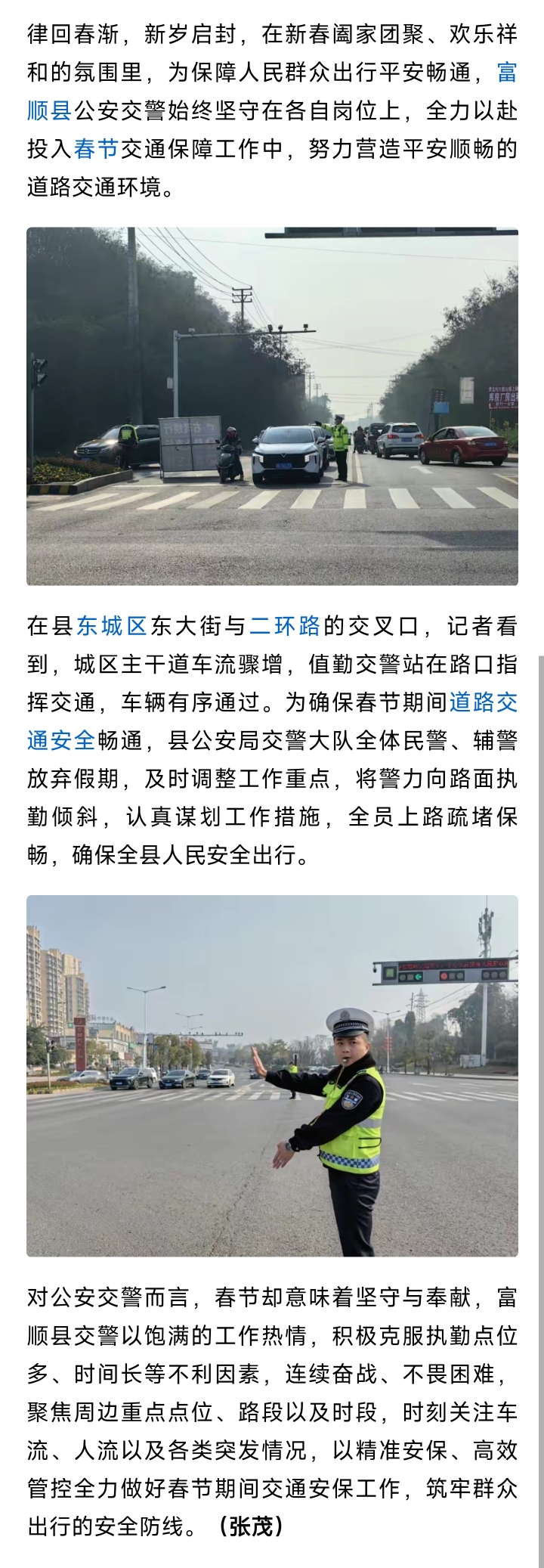Enlarge the photo of the gesturing traffic officer
This screenshot has height=1568, width=544.
coord(272,1076)
